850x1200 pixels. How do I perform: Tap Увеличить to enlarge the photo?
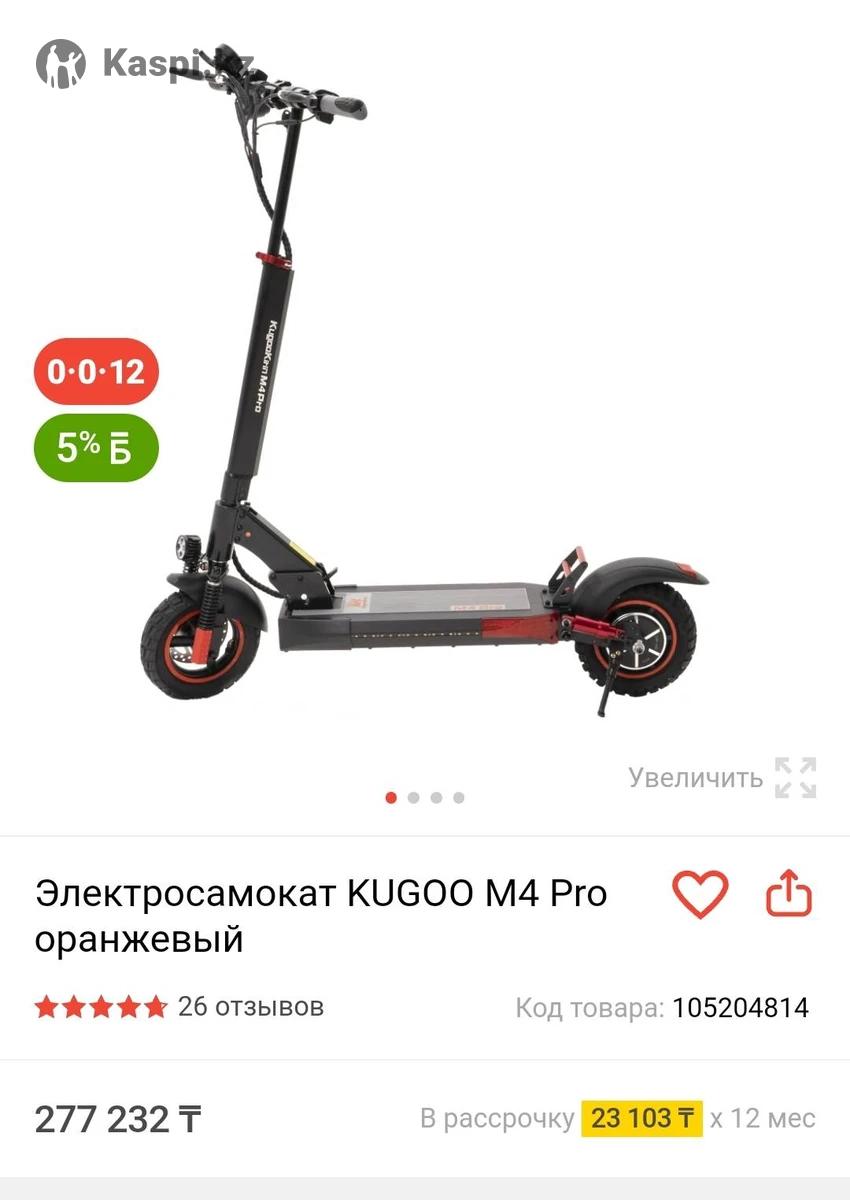pyautogui.click(x=722, y=777)
